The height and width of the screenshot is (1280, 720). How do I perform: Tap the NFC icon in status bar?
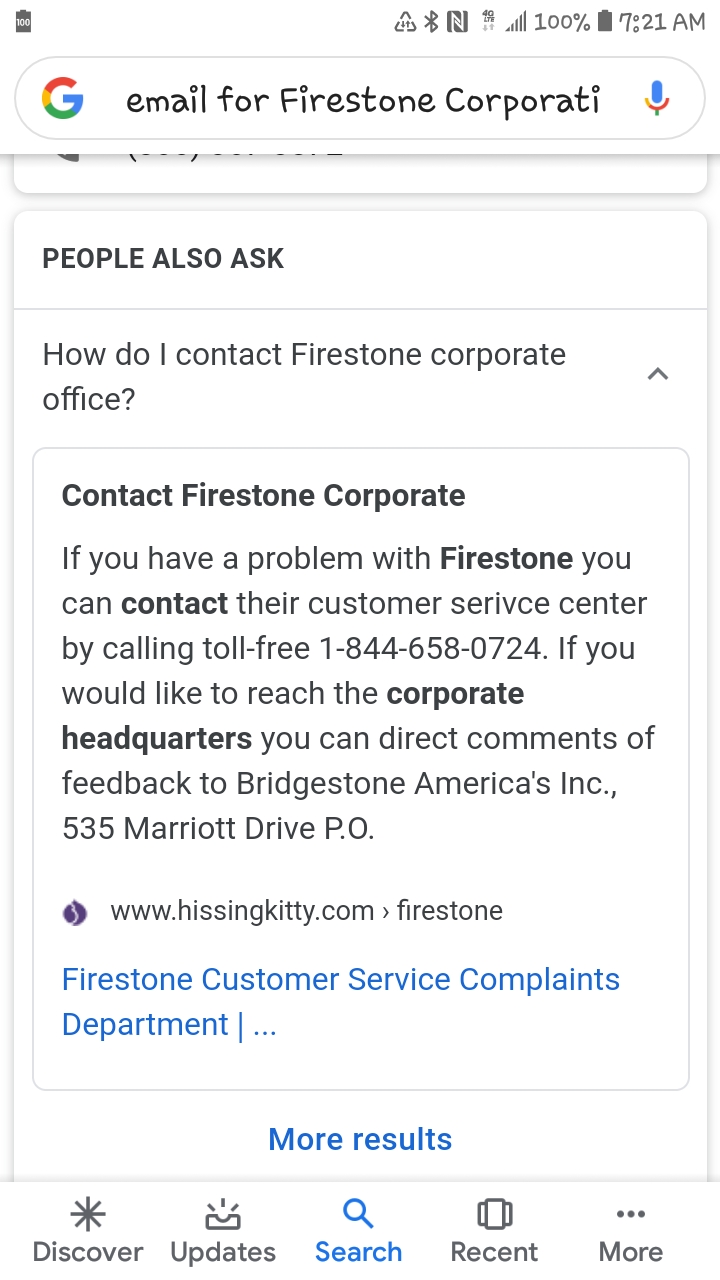[459, 20]
